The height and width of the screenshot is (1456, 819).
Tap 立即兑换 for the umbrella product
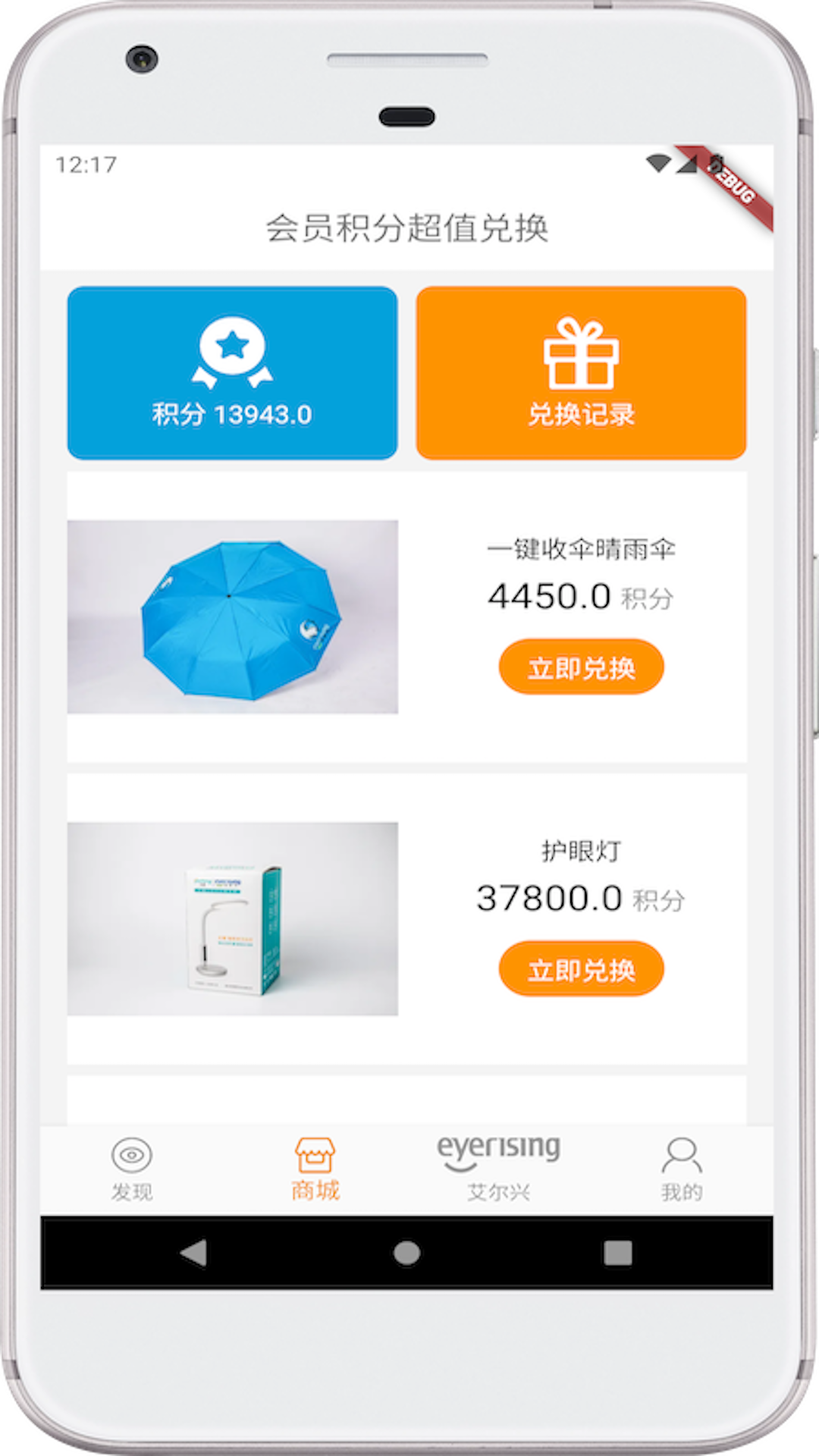(582, 666)
